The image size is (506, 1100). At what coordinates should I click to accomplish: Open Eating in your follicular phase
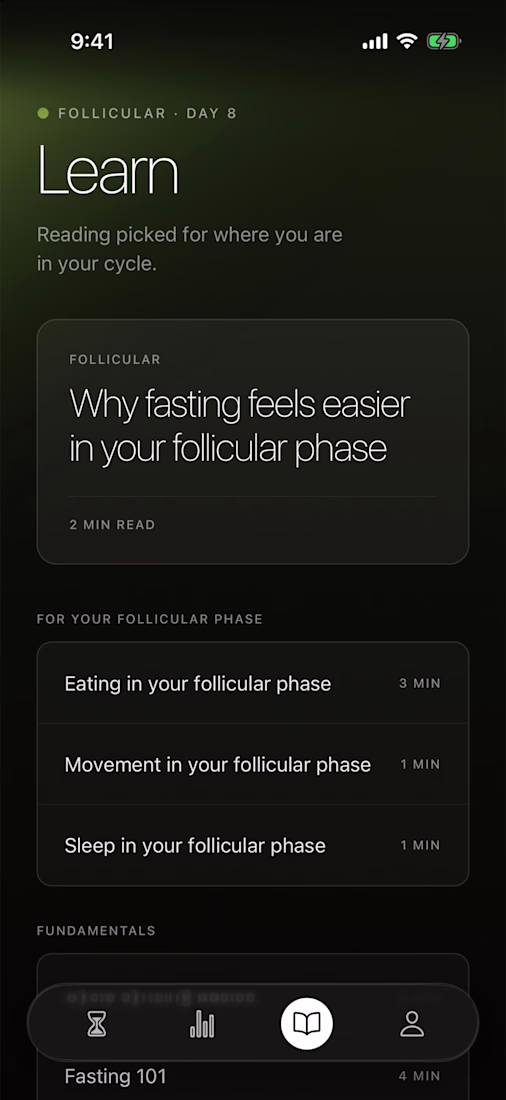pyautogui.click(x=253, y=683)
